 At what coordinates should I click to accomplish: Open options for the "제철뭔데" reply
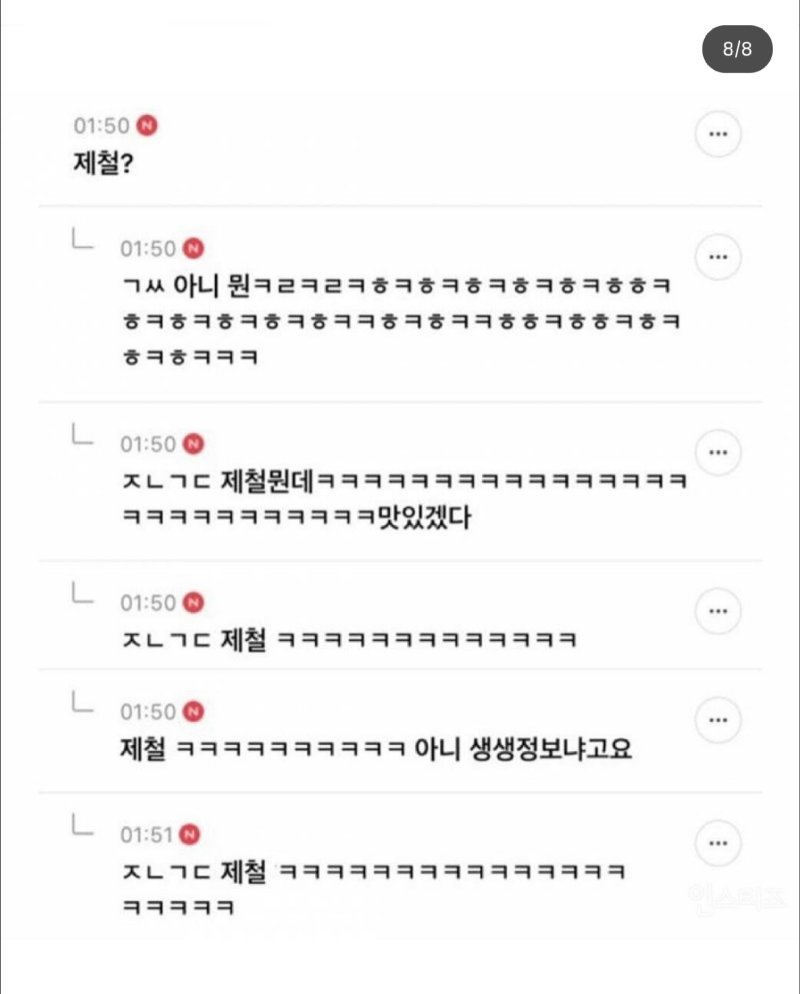coord(717,452)
